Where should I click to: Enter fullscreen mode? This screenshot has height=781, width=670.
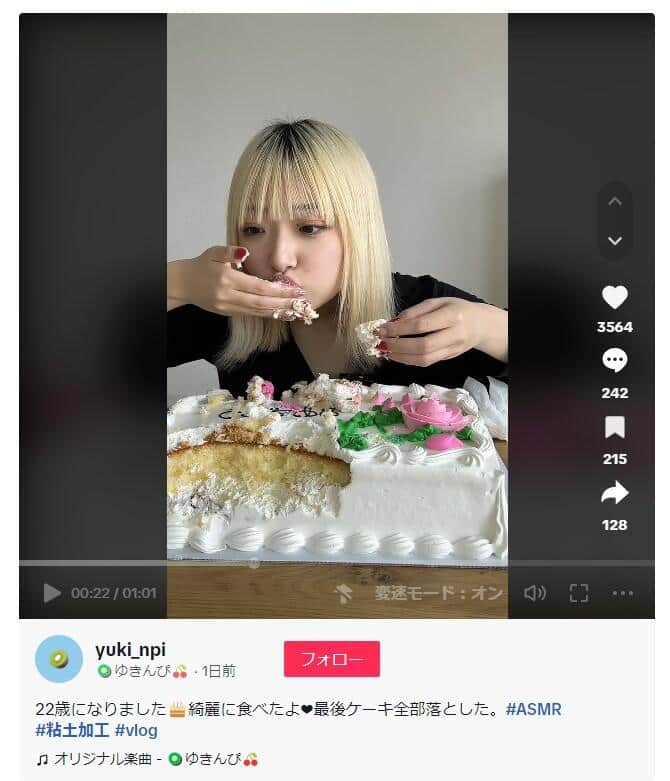coord(578,593)
